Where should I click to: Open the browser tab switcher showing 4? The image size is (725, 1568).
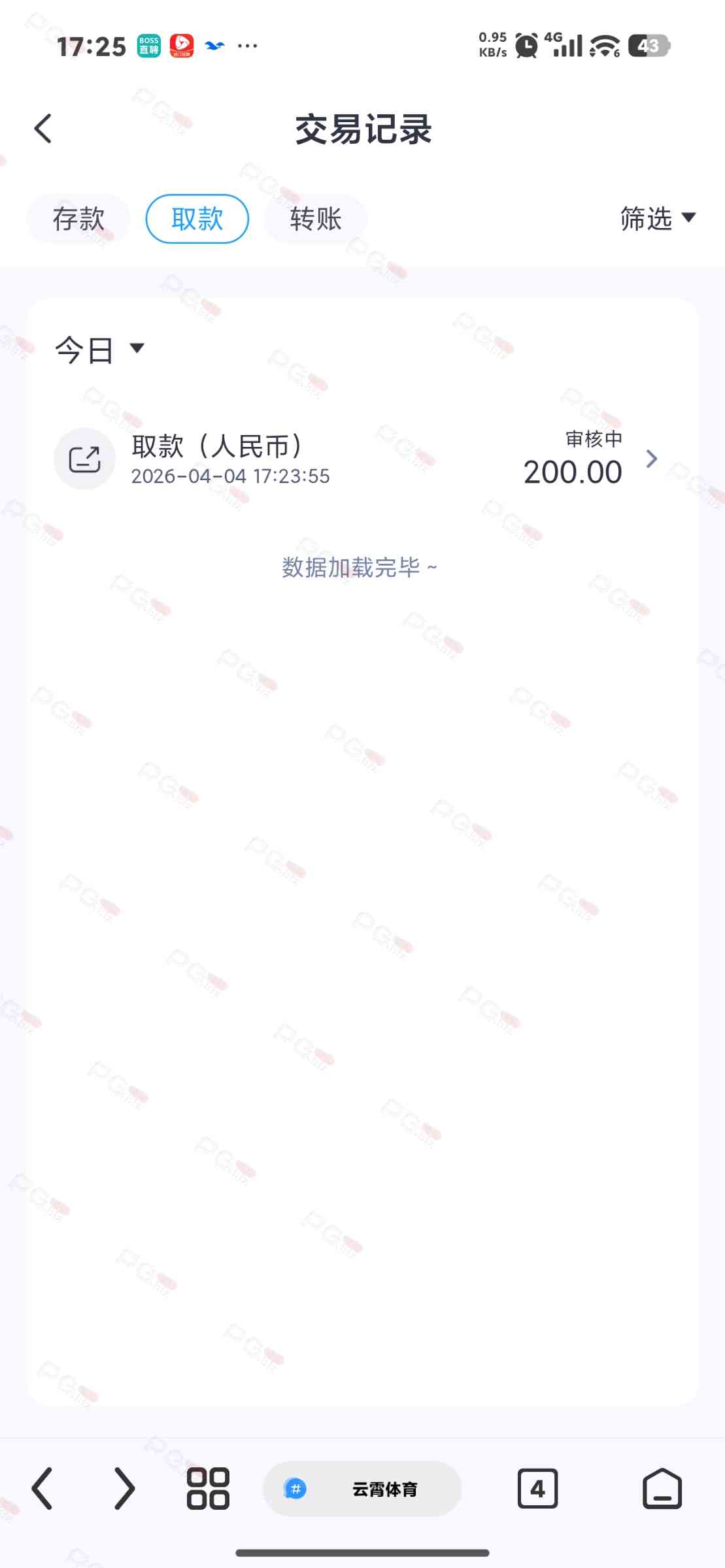tap(537, 1489)
